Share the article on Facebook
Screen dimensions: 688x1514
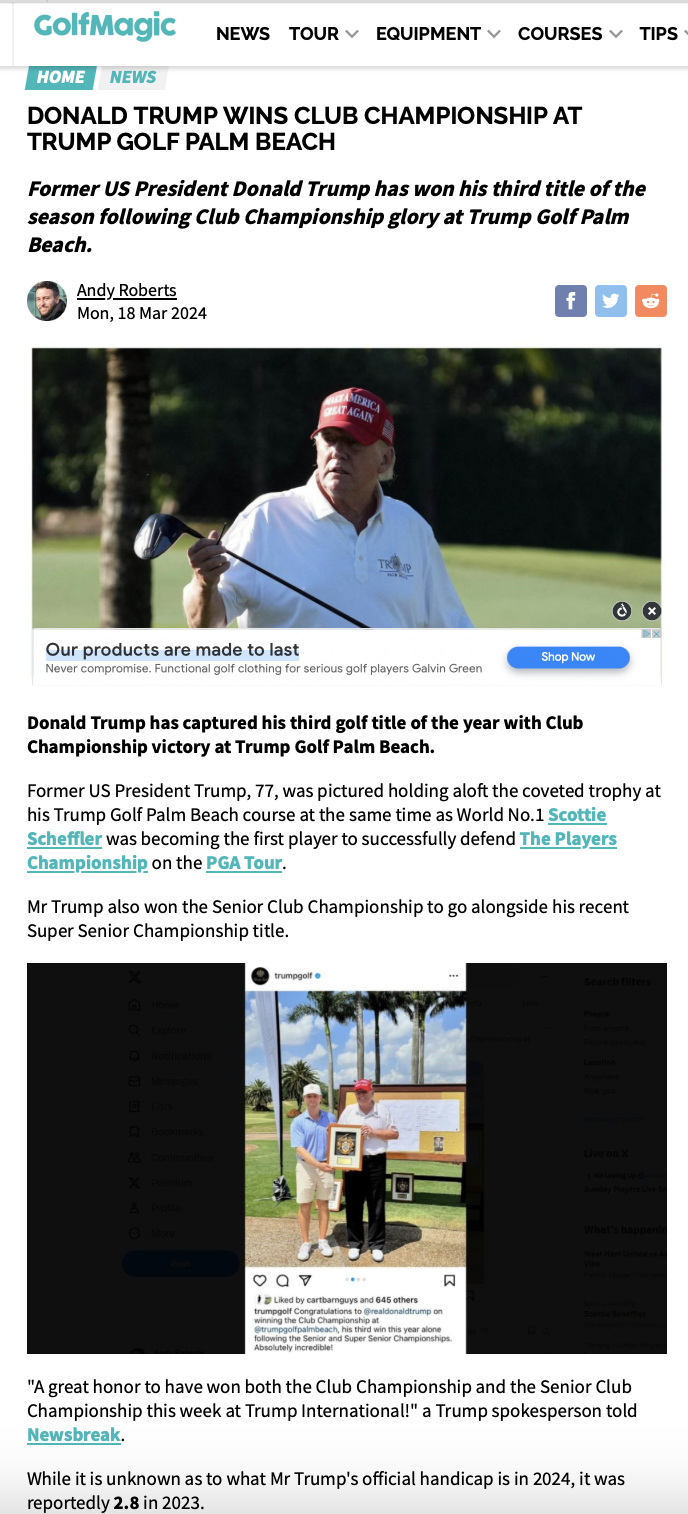coord(571,301)
